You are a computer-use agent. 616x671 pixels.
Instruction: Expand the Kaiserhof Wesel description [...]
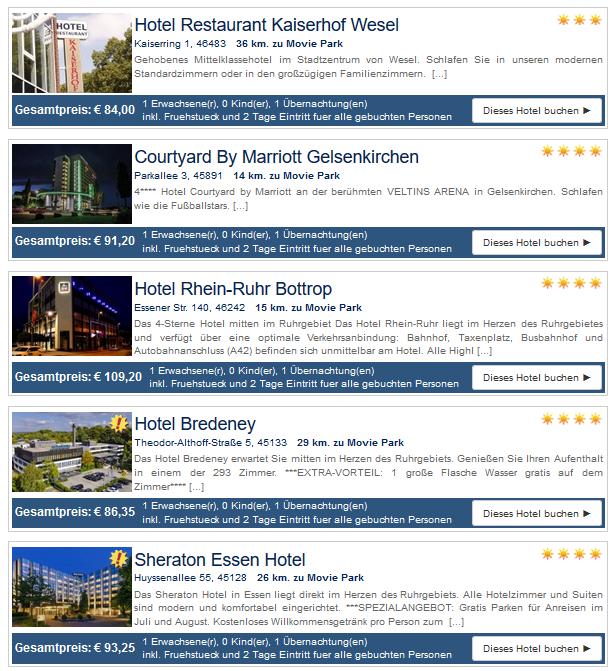click(x=439, y=74)
